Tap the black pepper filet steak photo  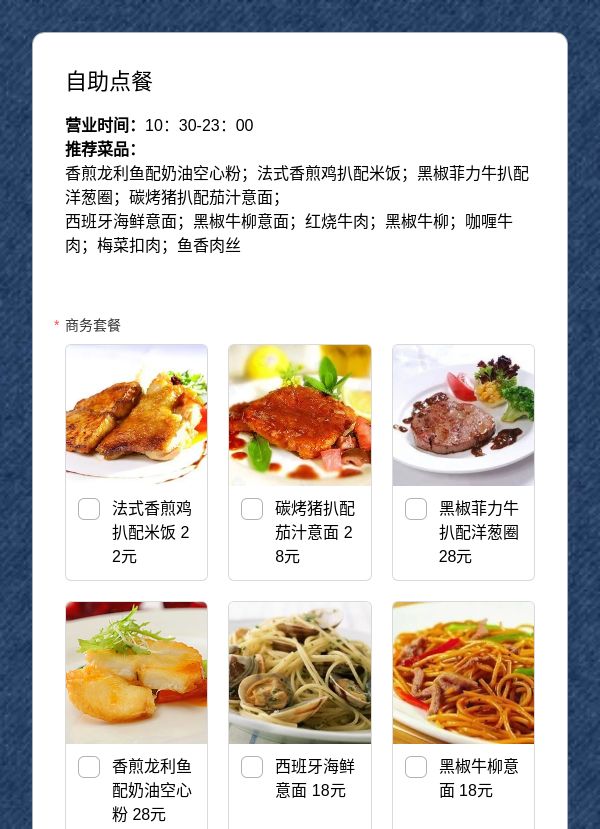[x=464, y=415]
